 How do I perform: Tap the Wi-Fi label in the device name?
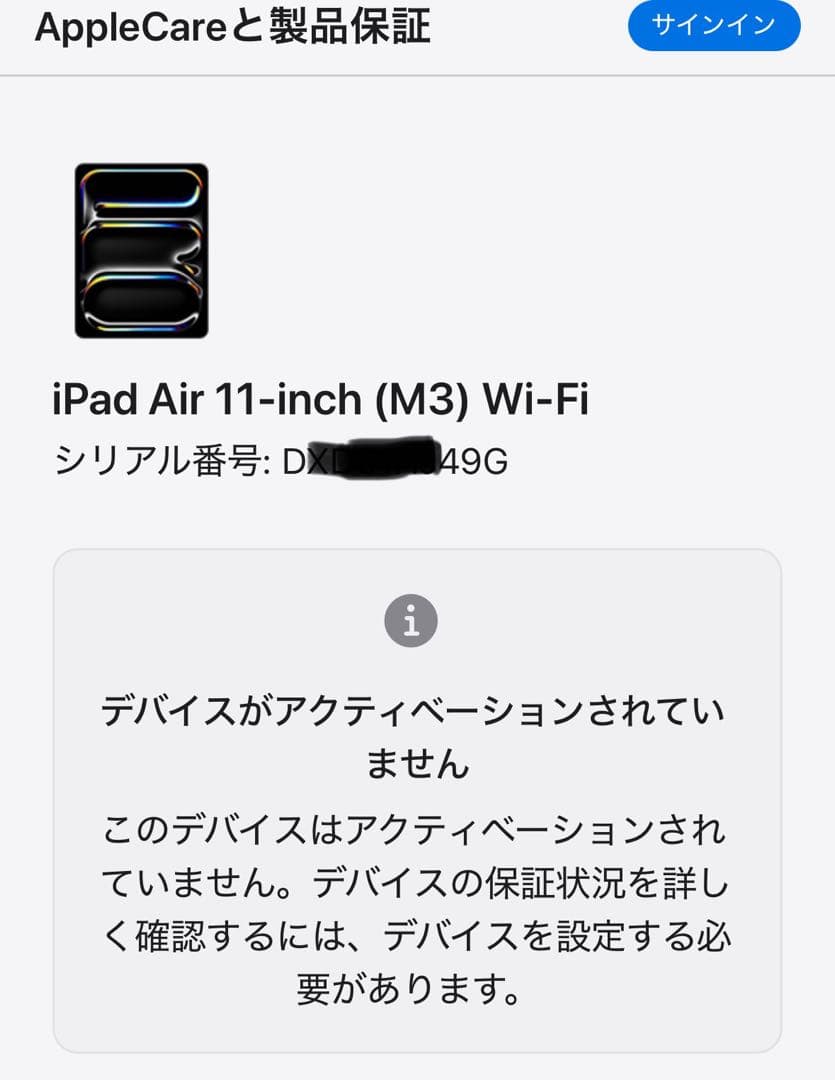pyautogui.click(x=540, y=400)
